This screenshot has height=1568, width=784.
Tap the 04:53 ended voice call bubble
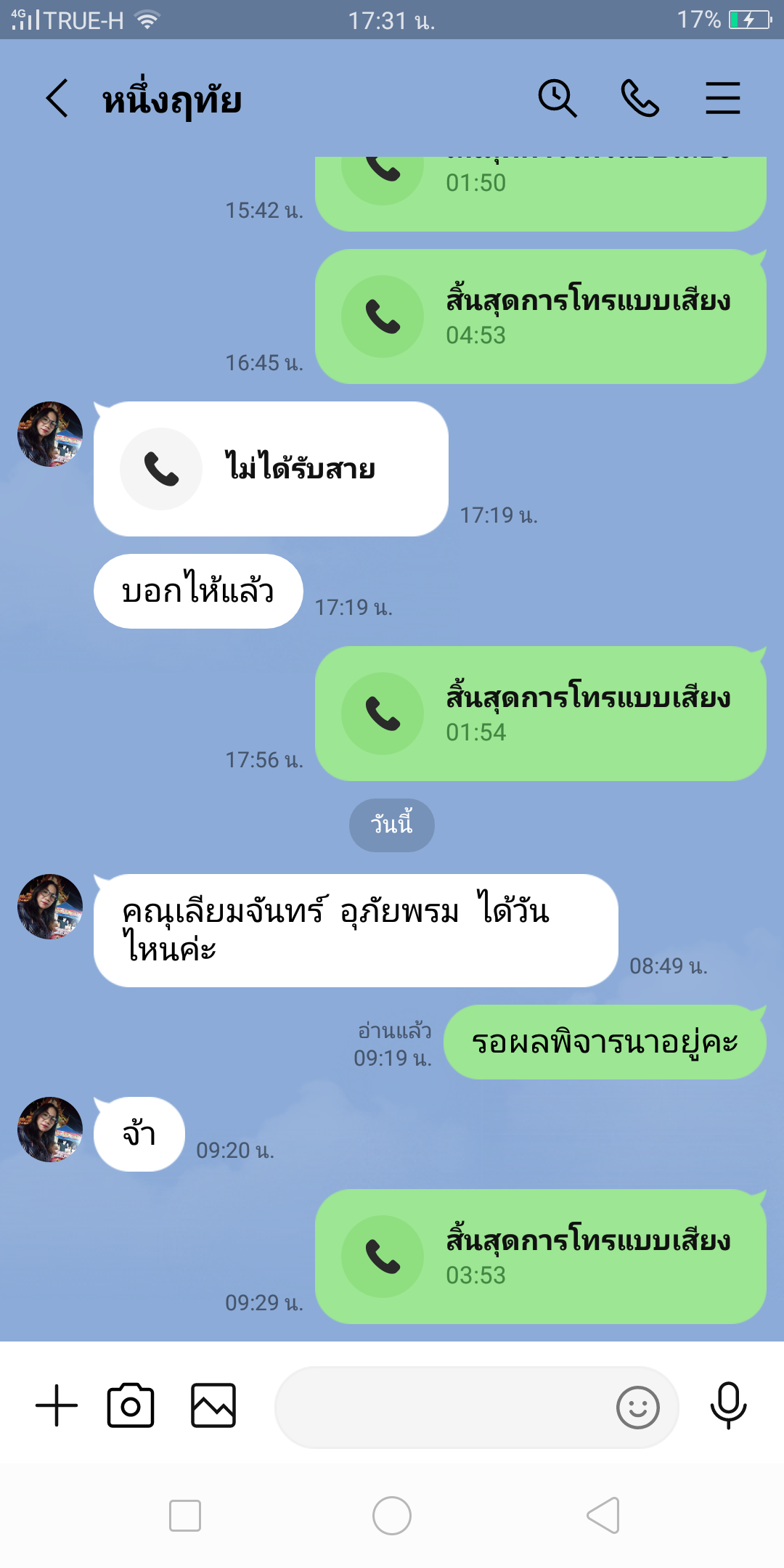click(x=540, y=317)
